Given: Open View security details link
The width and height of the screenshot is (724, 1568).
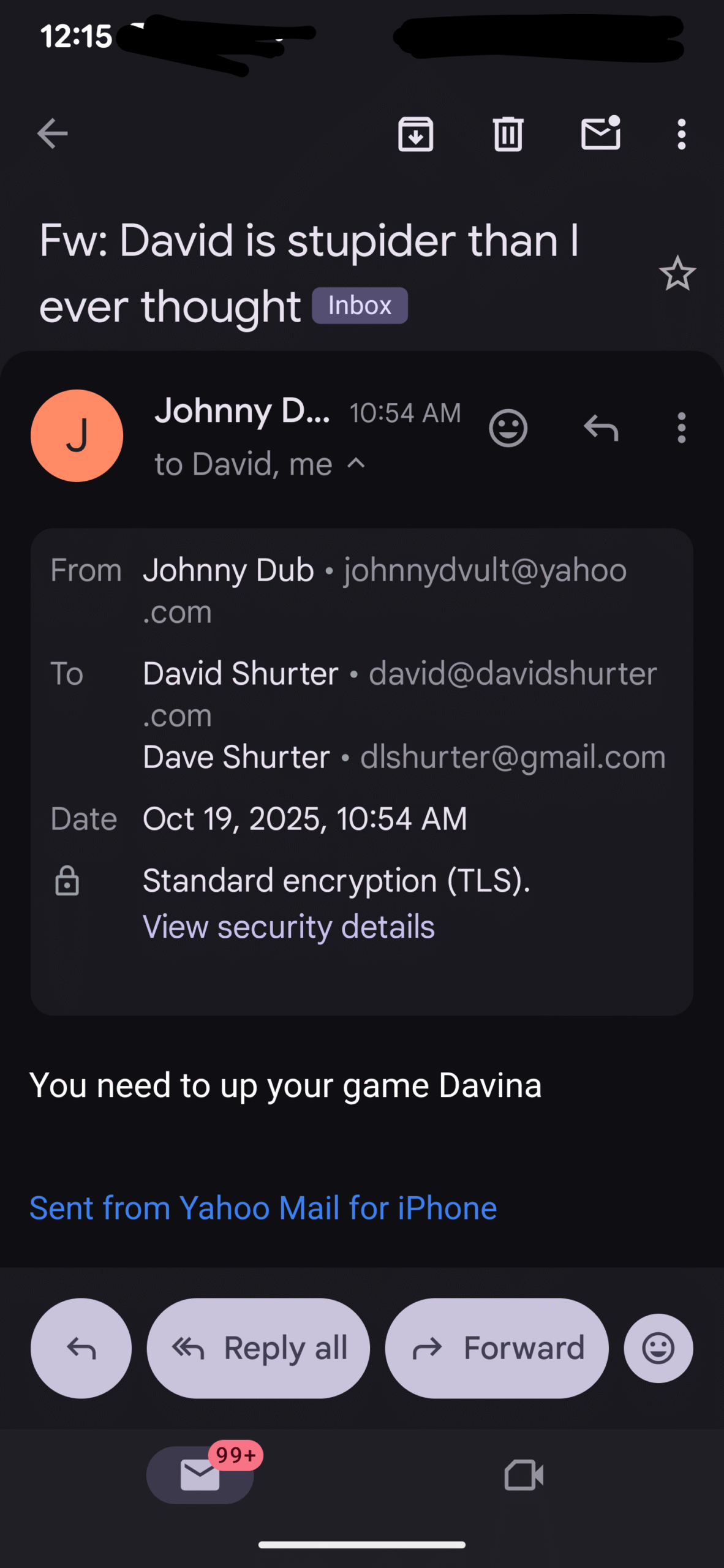Looking at the screenshot, I should tap(288, 927).
